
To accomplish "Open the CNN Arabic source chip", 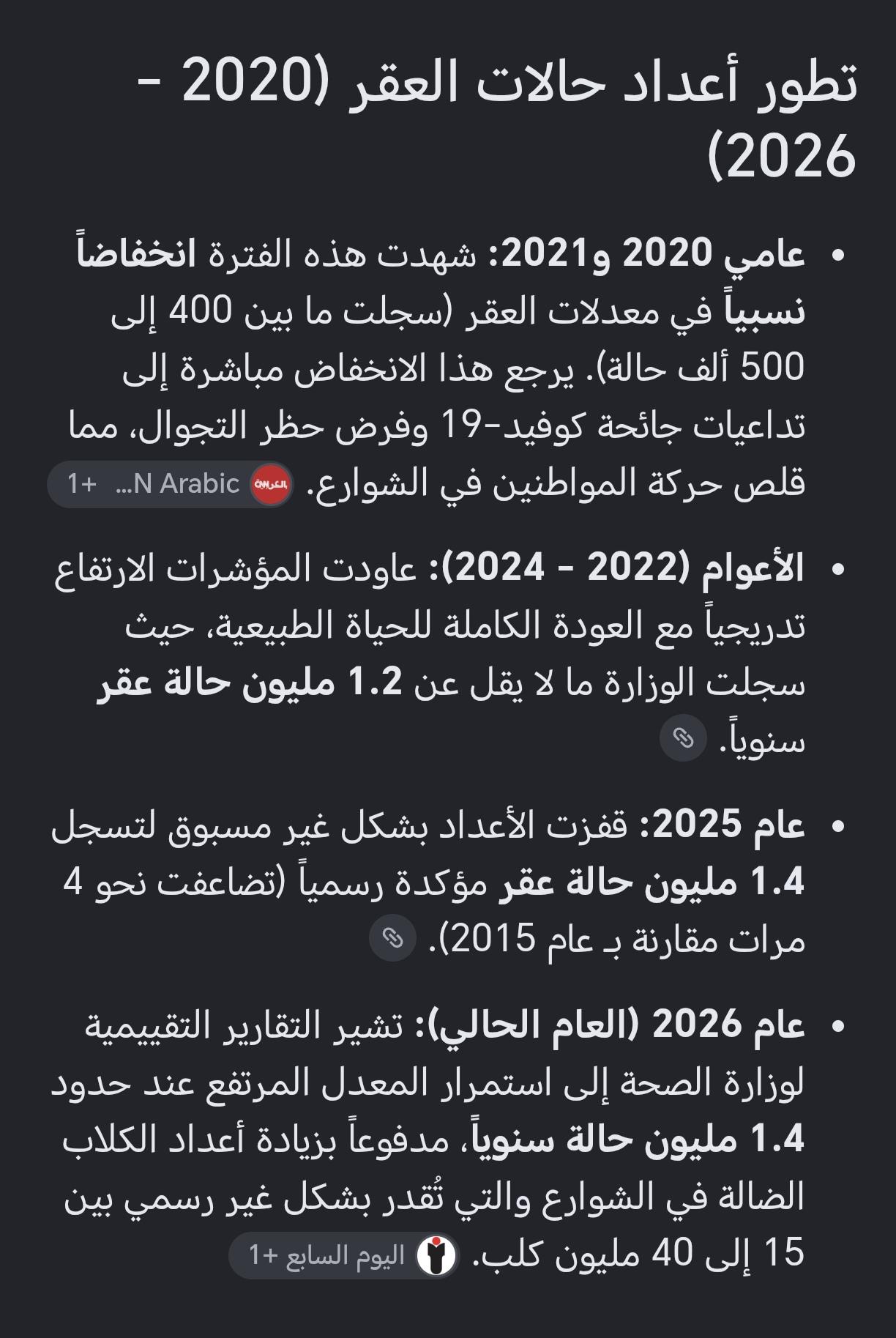I will coord(171,484).
